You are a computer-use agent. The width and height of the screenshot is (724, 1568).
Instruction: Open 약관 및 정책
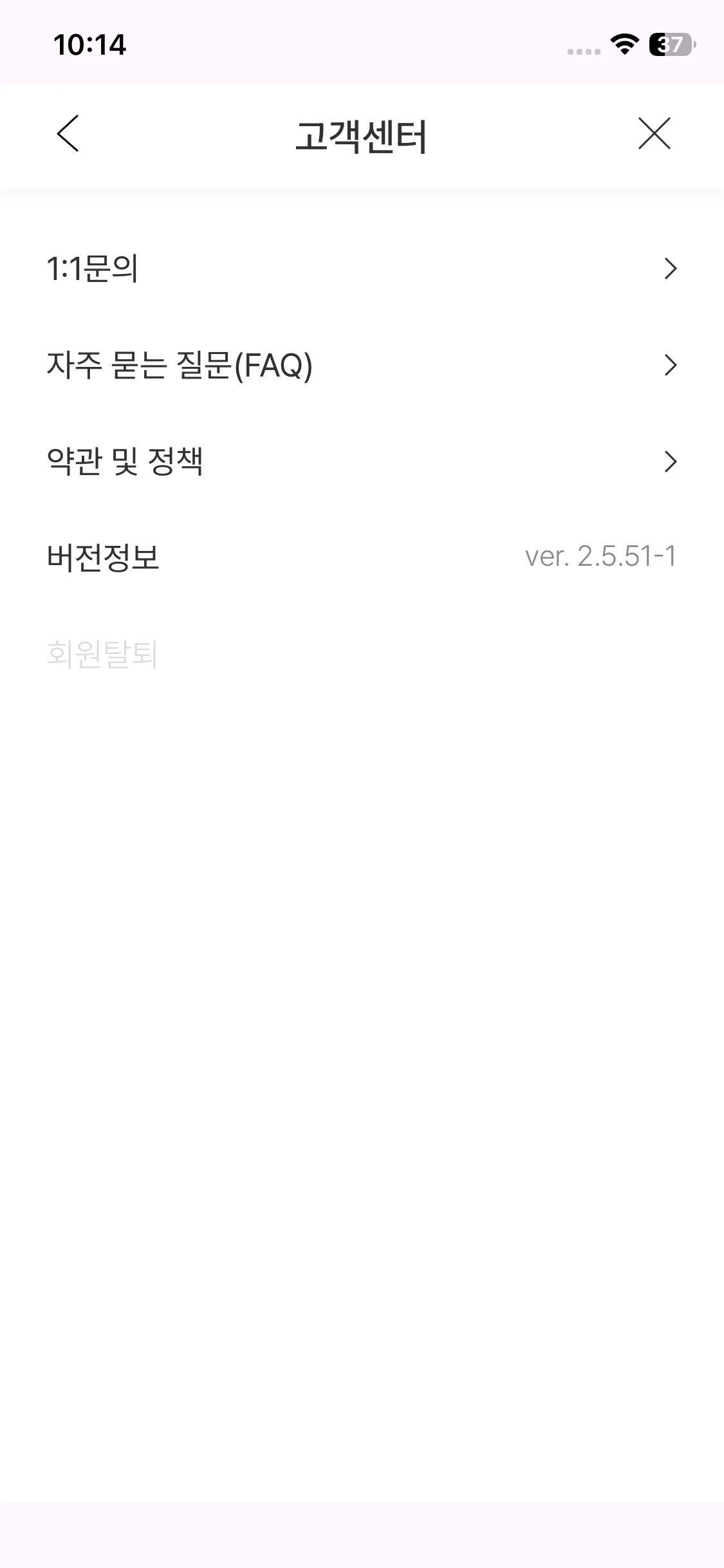(x=362, y=461)
